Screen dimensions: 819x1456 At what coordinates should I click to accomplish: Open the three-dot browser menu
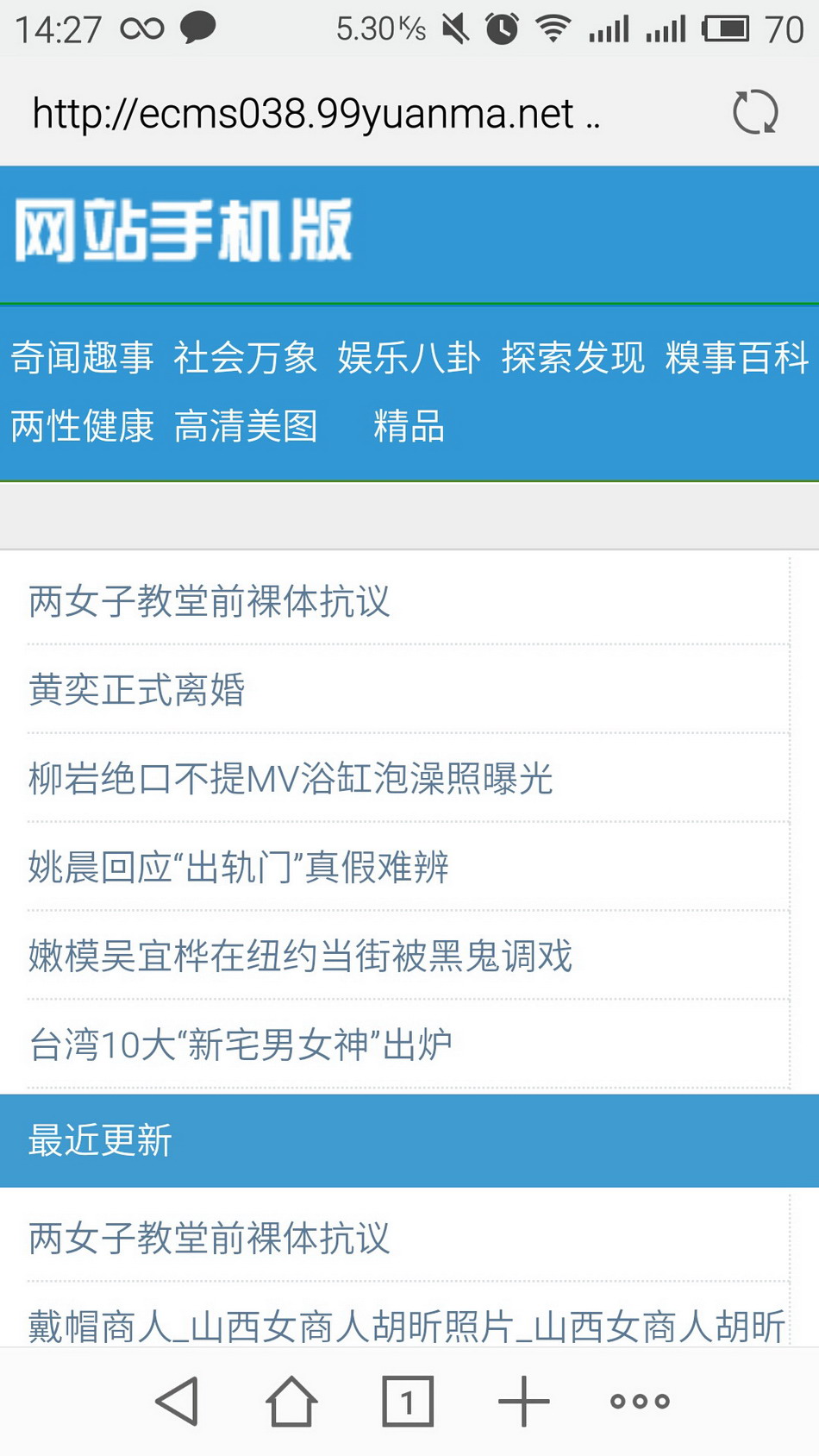[640, 1401]
